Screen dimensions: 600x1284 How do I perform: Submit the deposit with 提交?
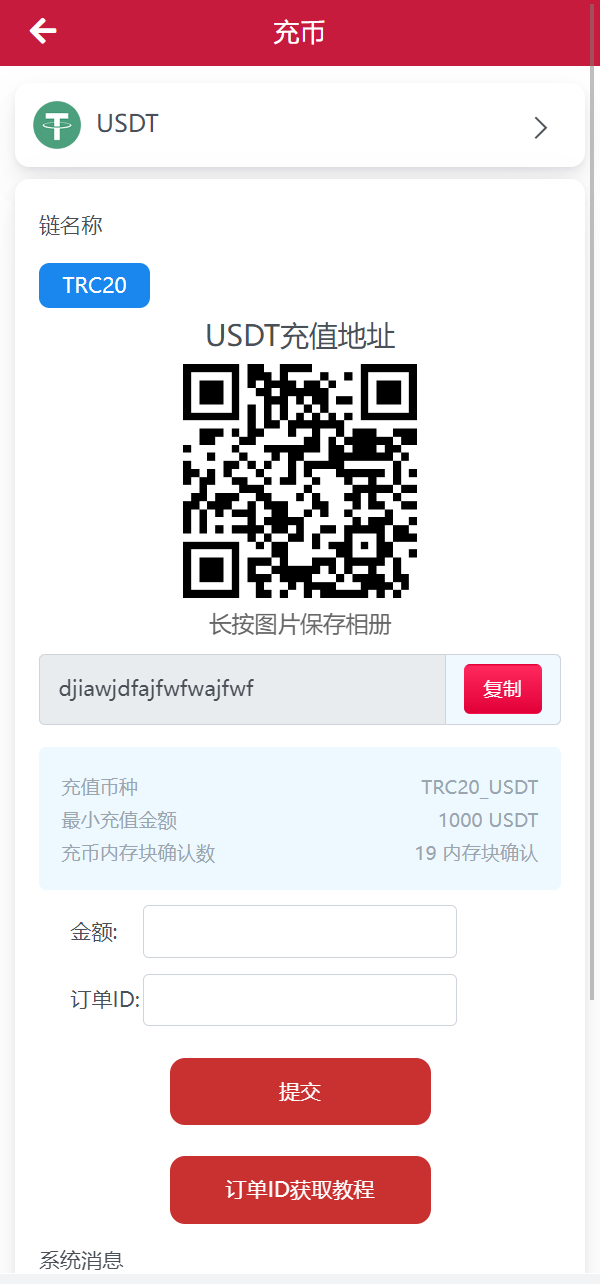(x=300, y=1091)
